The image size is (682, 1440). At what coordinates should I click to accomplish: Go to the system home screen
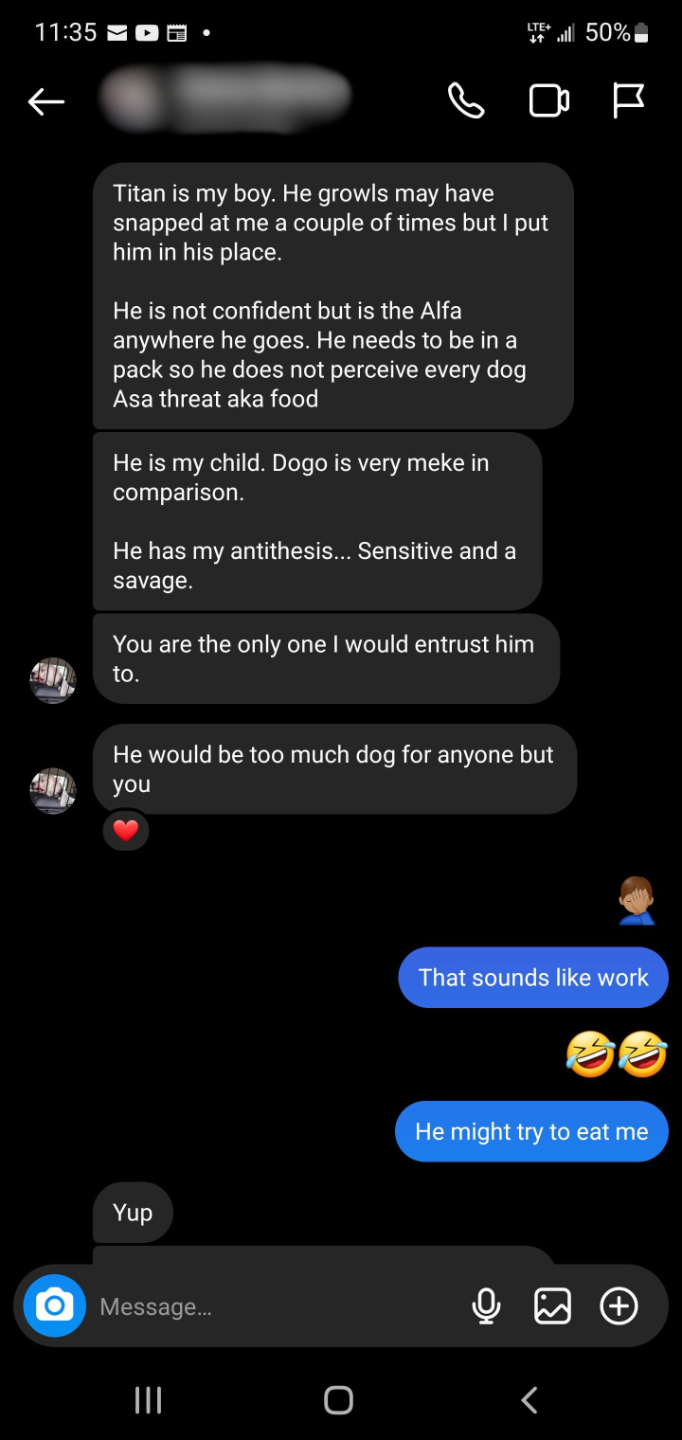339,1400
